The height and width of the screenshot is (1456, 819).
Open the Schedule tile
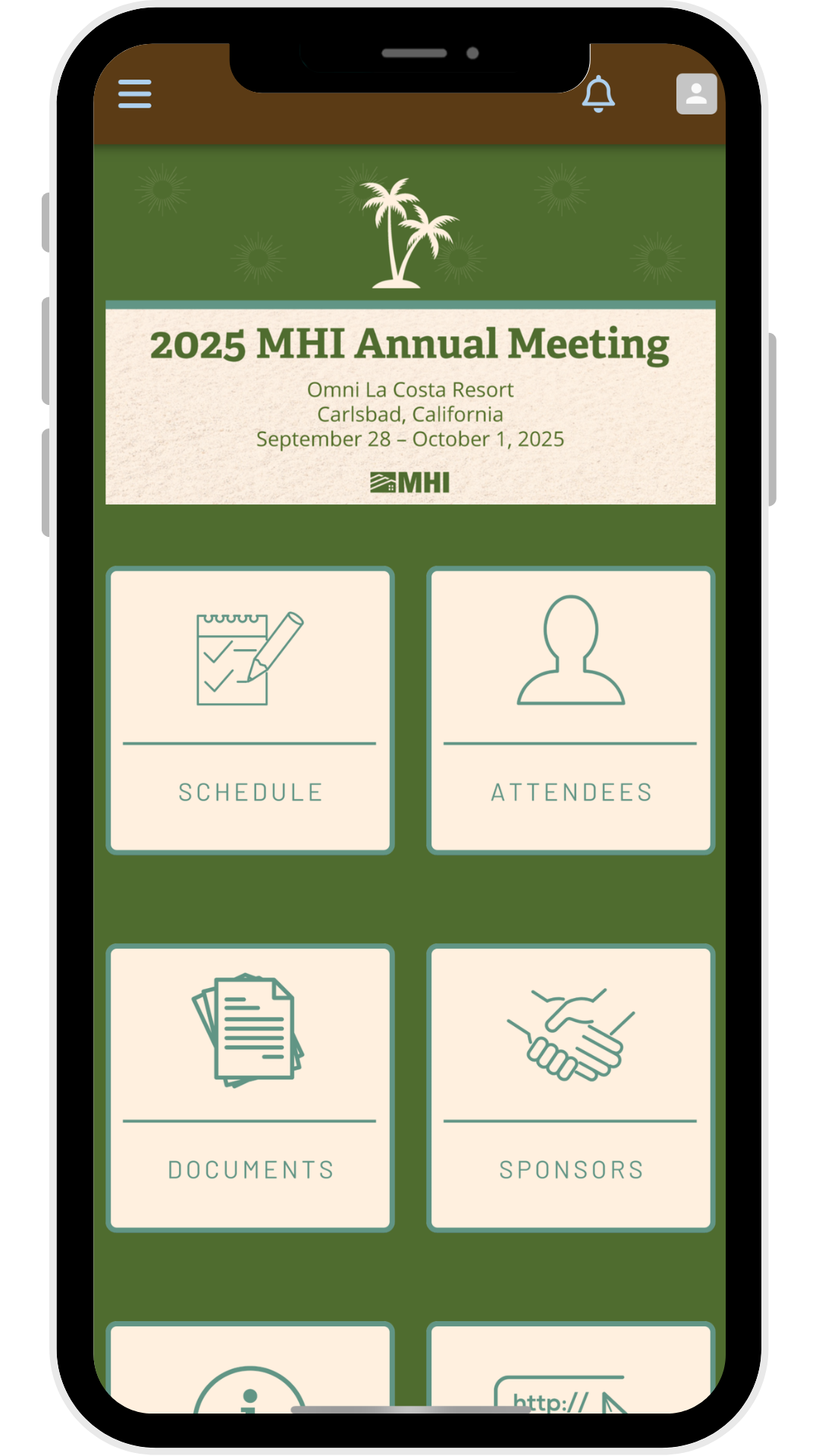point(250,710)
